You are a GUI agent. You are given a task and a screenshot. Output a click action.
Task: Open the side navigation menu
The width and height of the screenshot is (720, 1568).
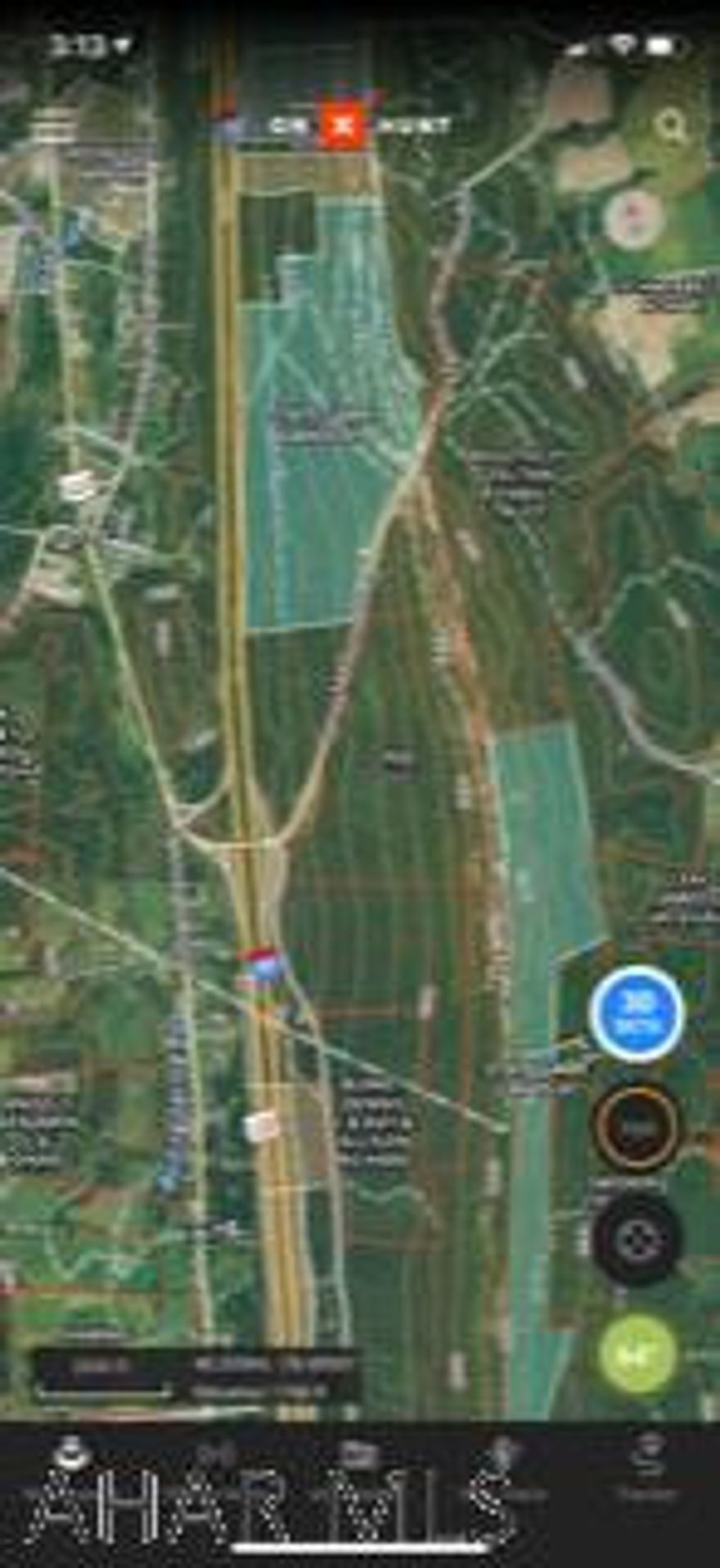51,123
